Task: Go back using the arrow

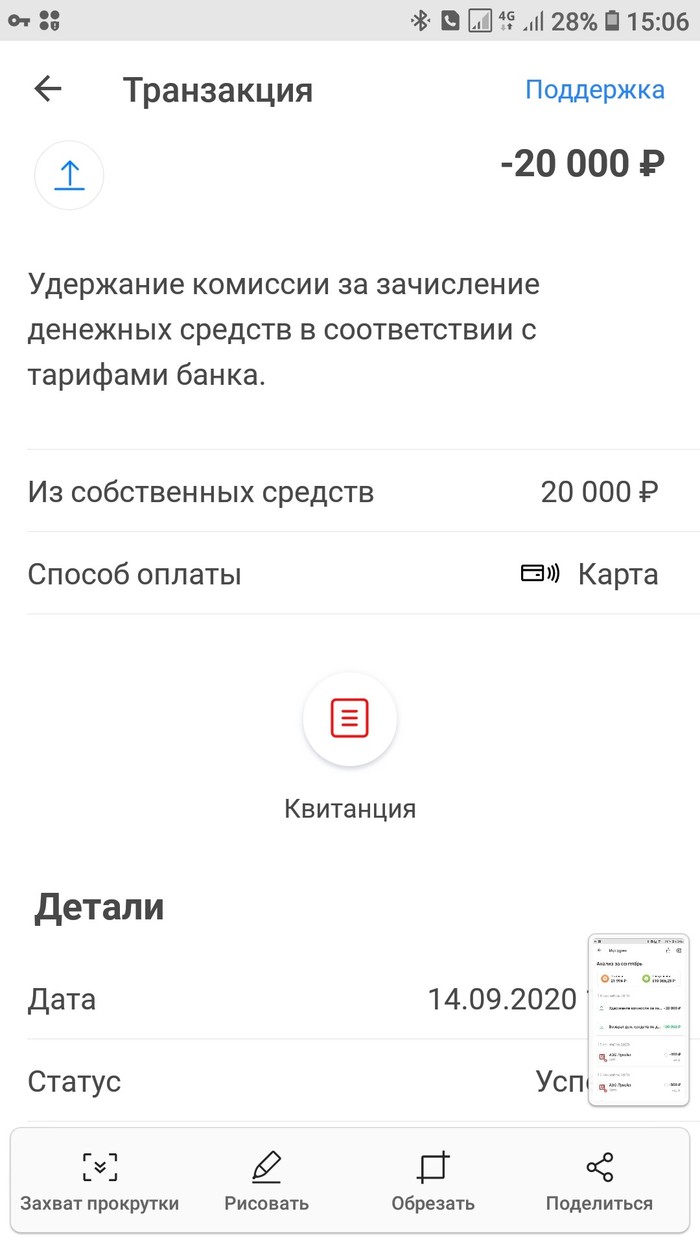Action: click(48, 89)
